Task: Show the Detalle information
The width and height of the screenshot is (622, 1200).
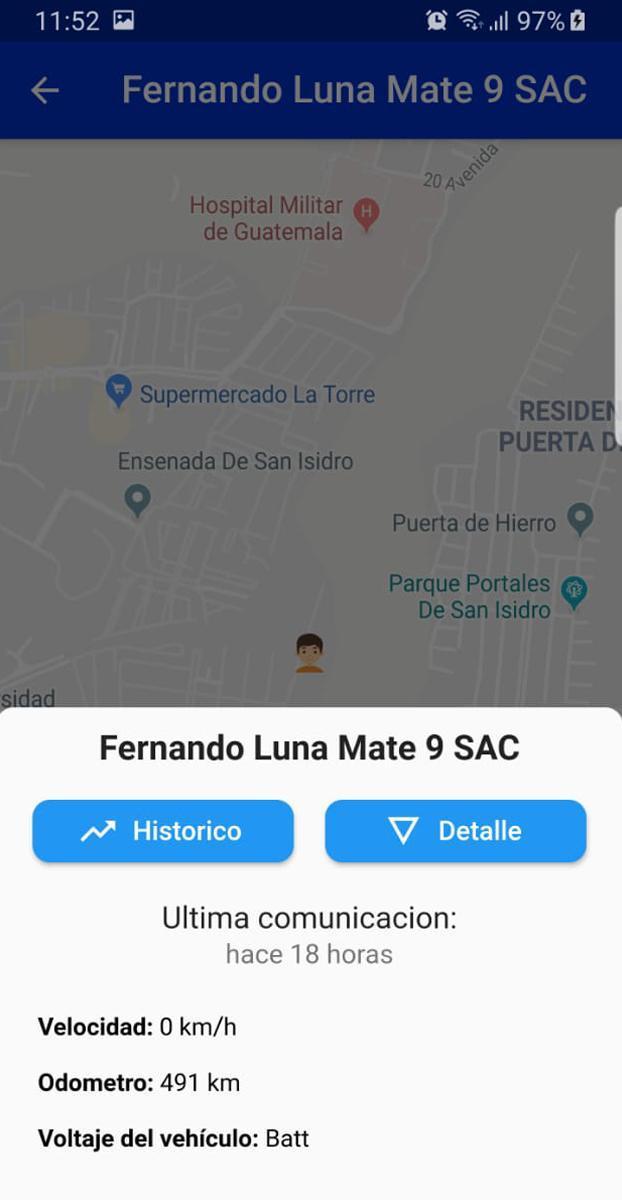Action: pyautogui.click(x=456, y=831)
